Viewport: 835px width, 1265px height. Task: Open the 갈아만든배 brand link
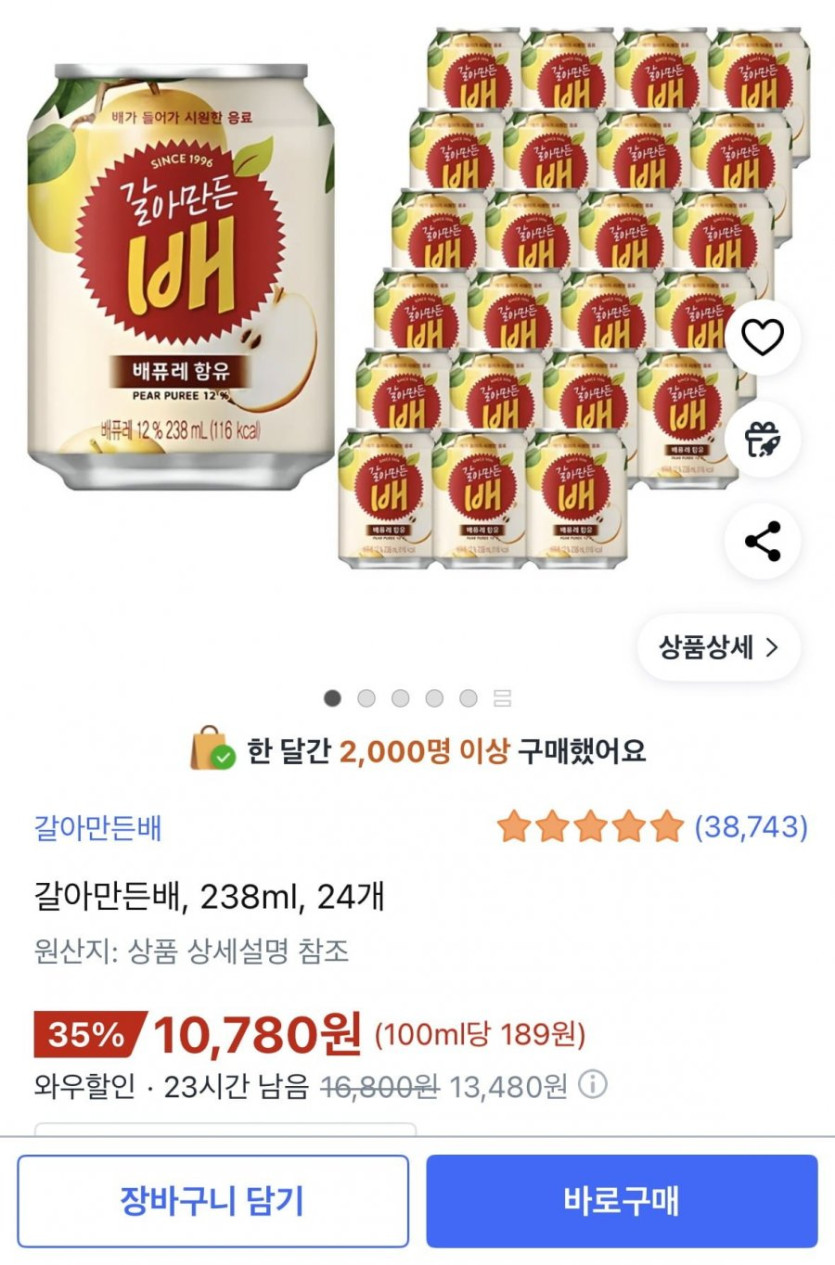(x=98, y=827)
